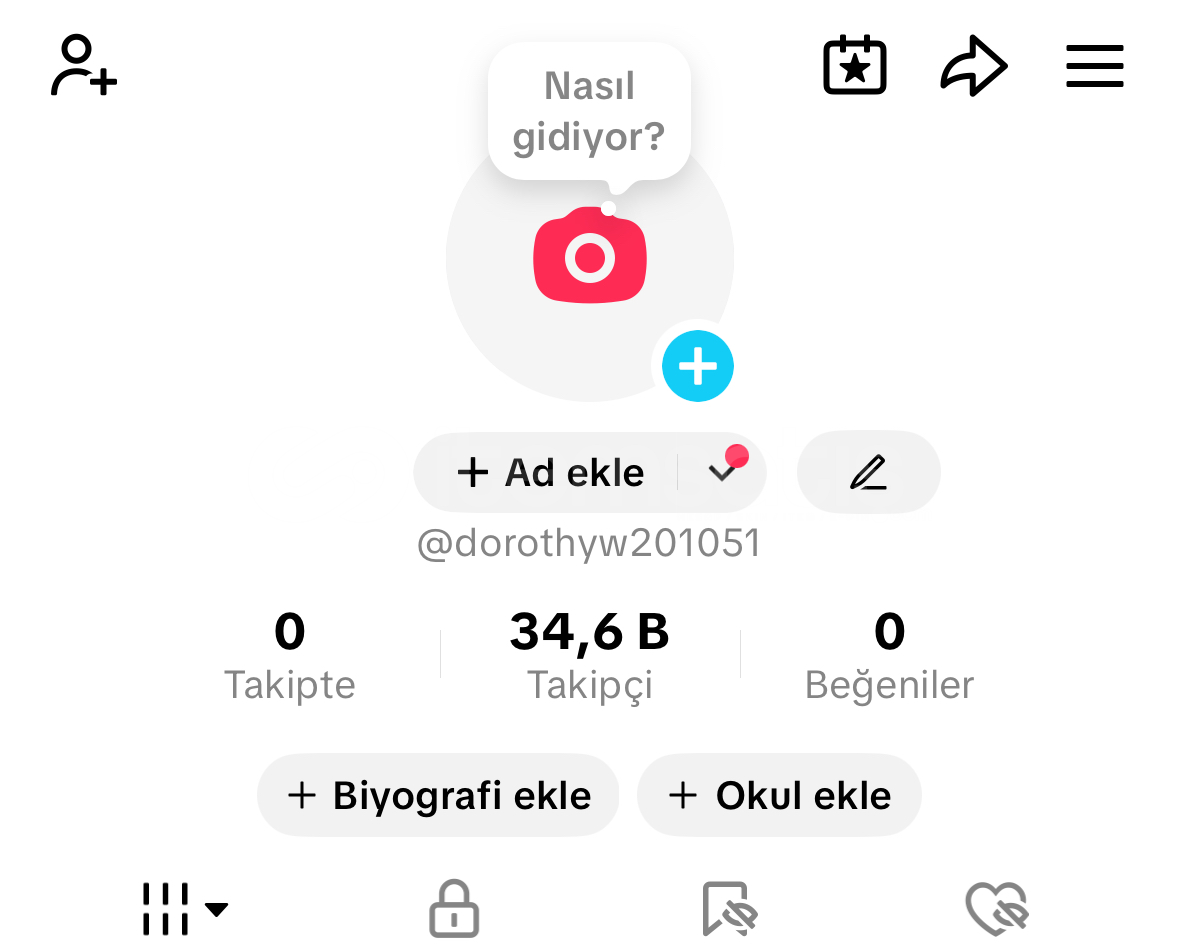Tap the 'Nasıl gidiyor?' thought bubble

[589, 111]
